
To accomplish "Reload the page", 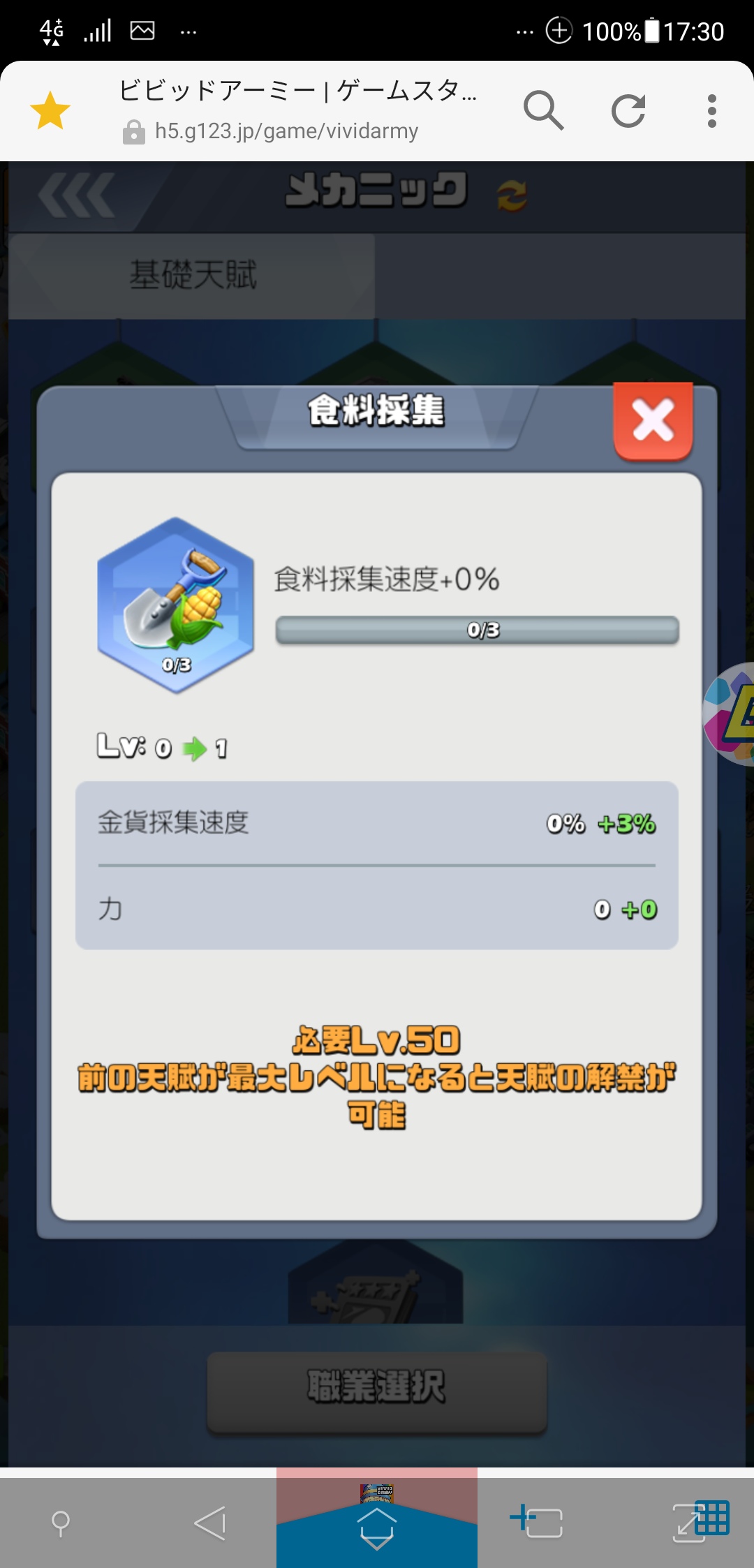I will point(628,110).
